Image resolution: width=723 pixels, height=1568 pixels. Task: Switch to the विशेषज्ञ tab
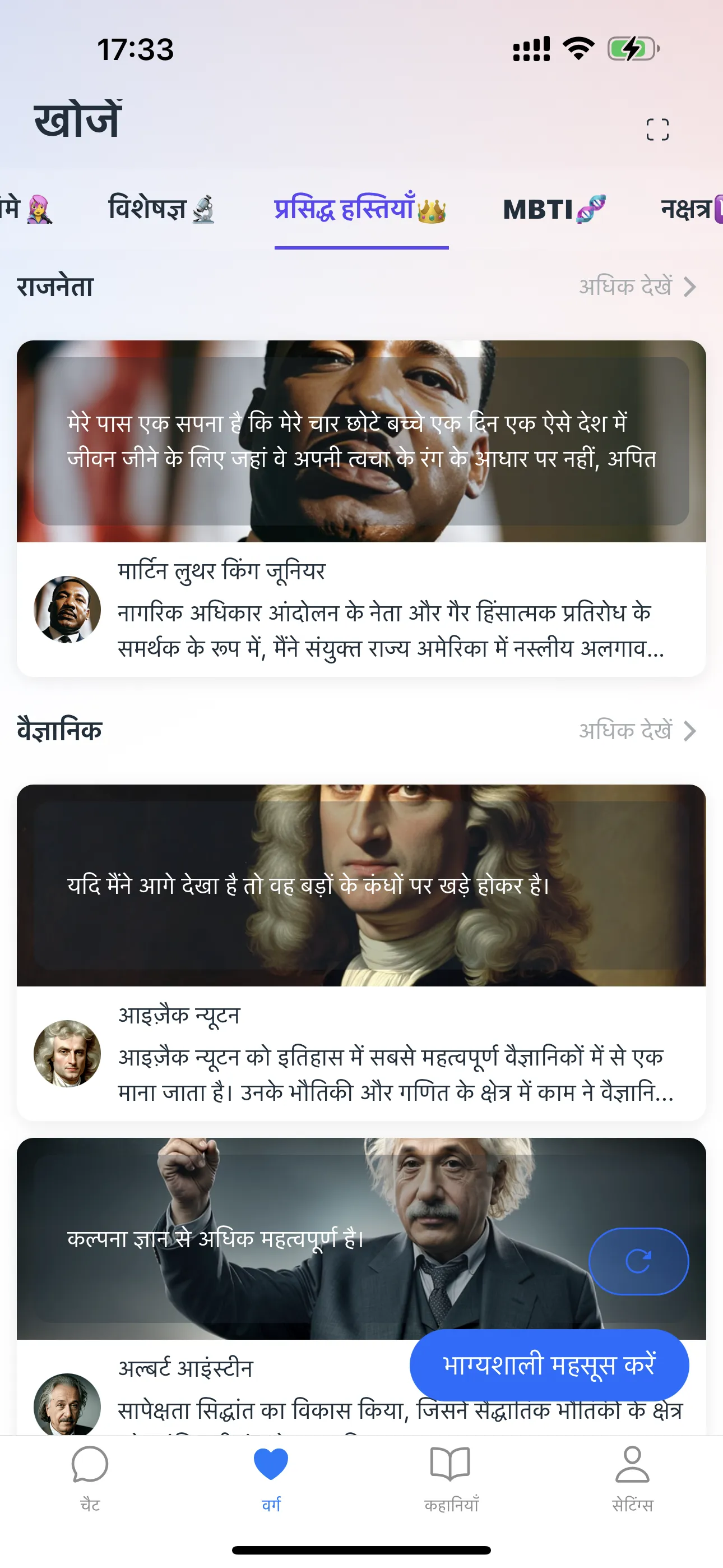[x=161, y=209]
